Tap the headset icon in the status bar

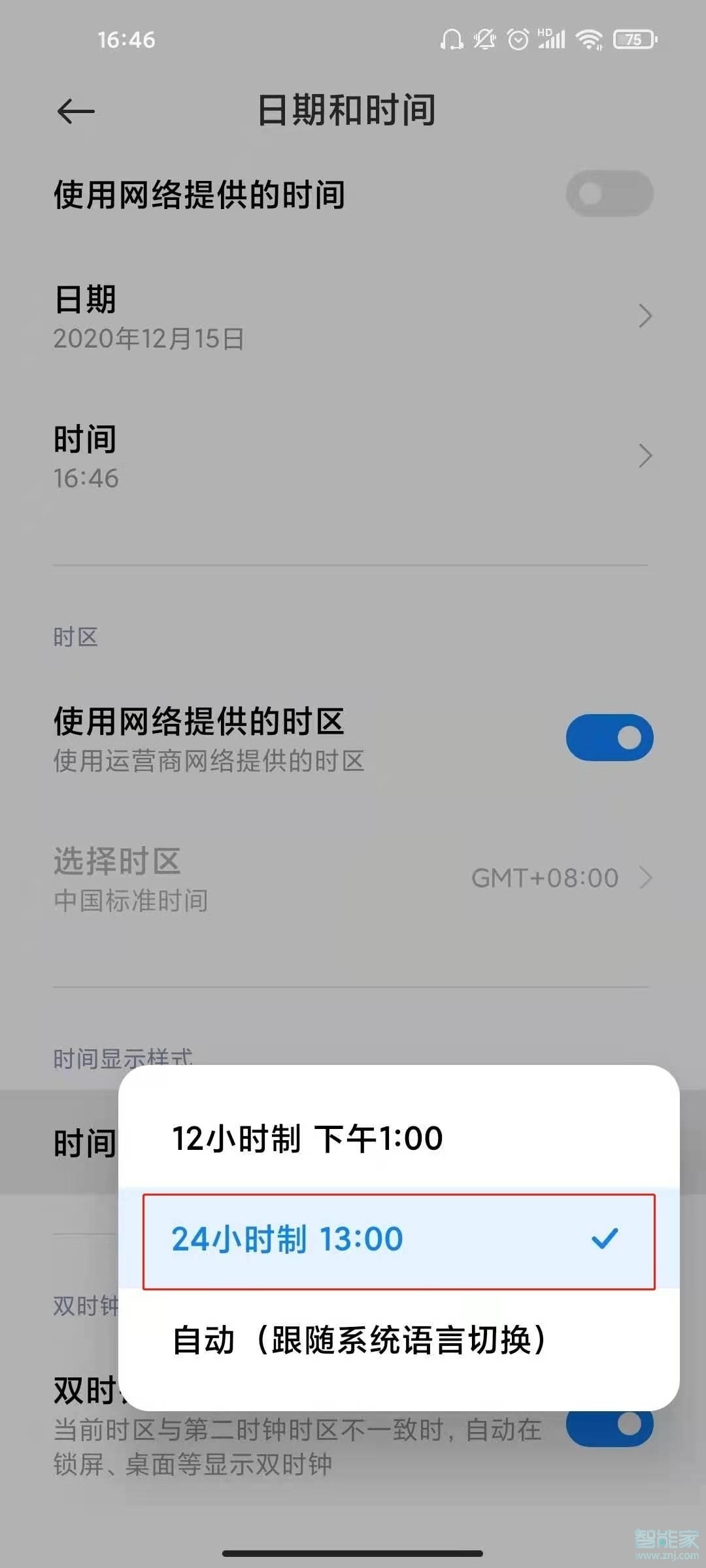tap(452, 41)
